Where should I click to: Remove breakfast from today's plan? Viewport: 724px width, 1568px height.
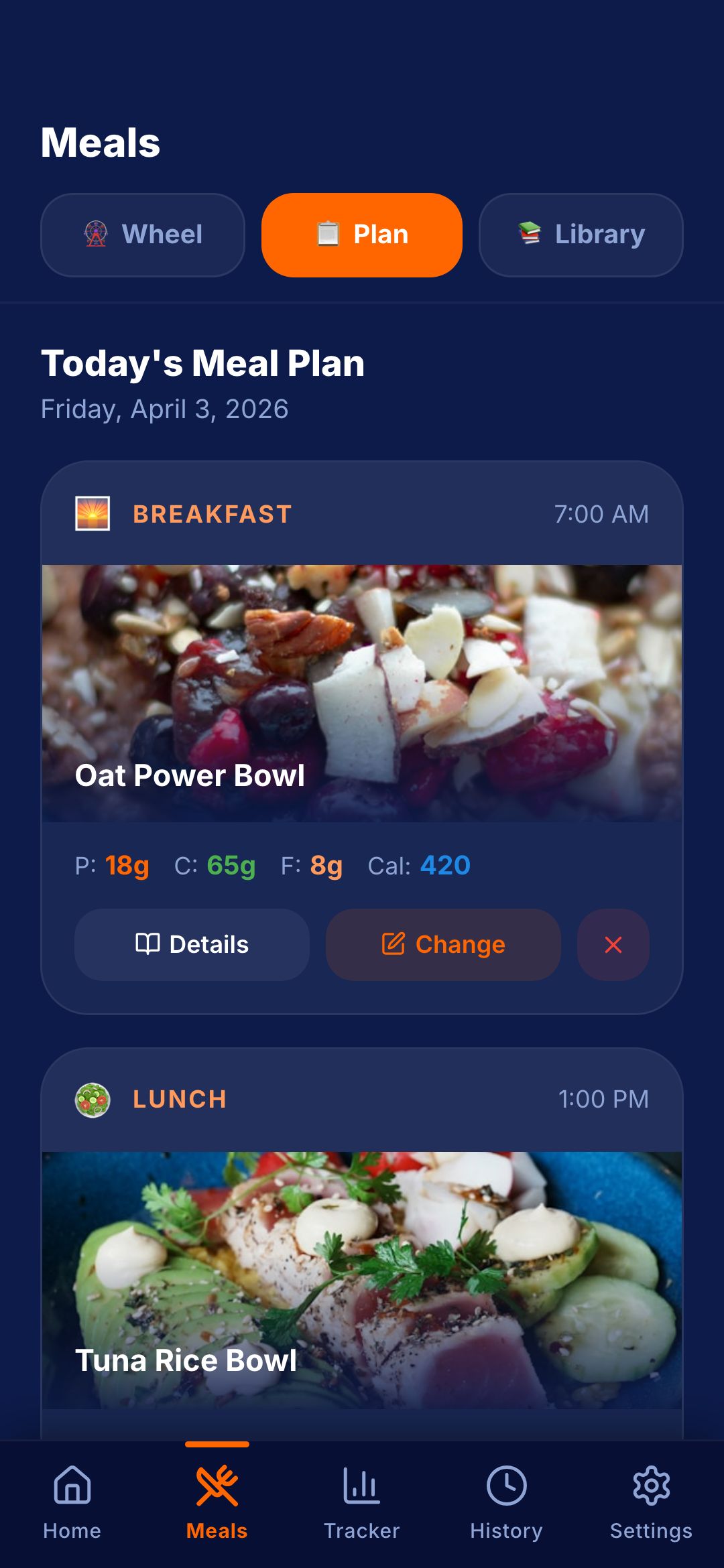click(x=613, y=945)
